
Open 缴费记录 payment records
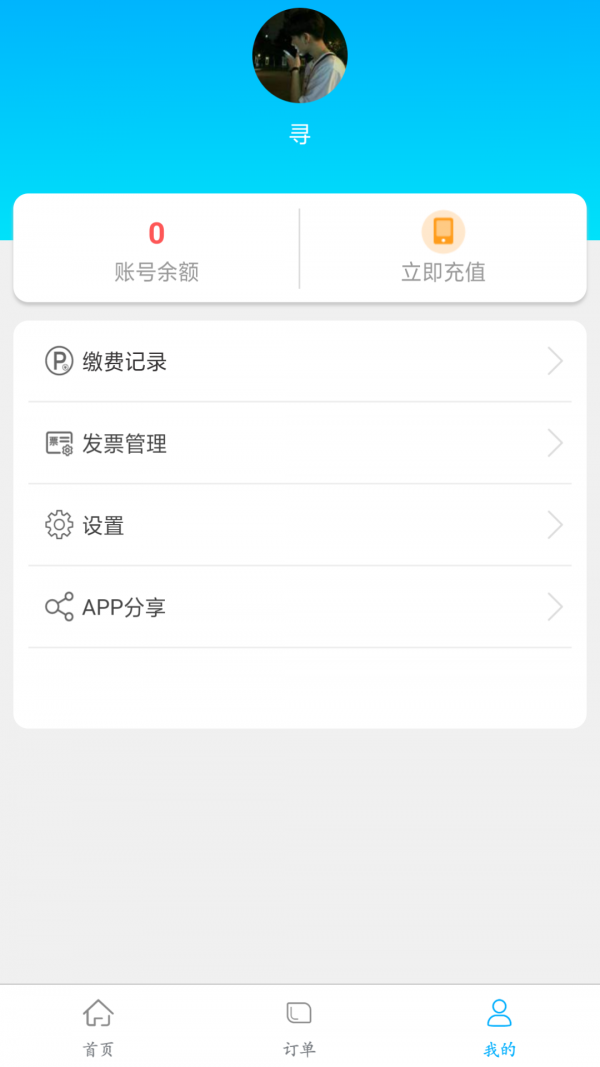click(300, 362)
